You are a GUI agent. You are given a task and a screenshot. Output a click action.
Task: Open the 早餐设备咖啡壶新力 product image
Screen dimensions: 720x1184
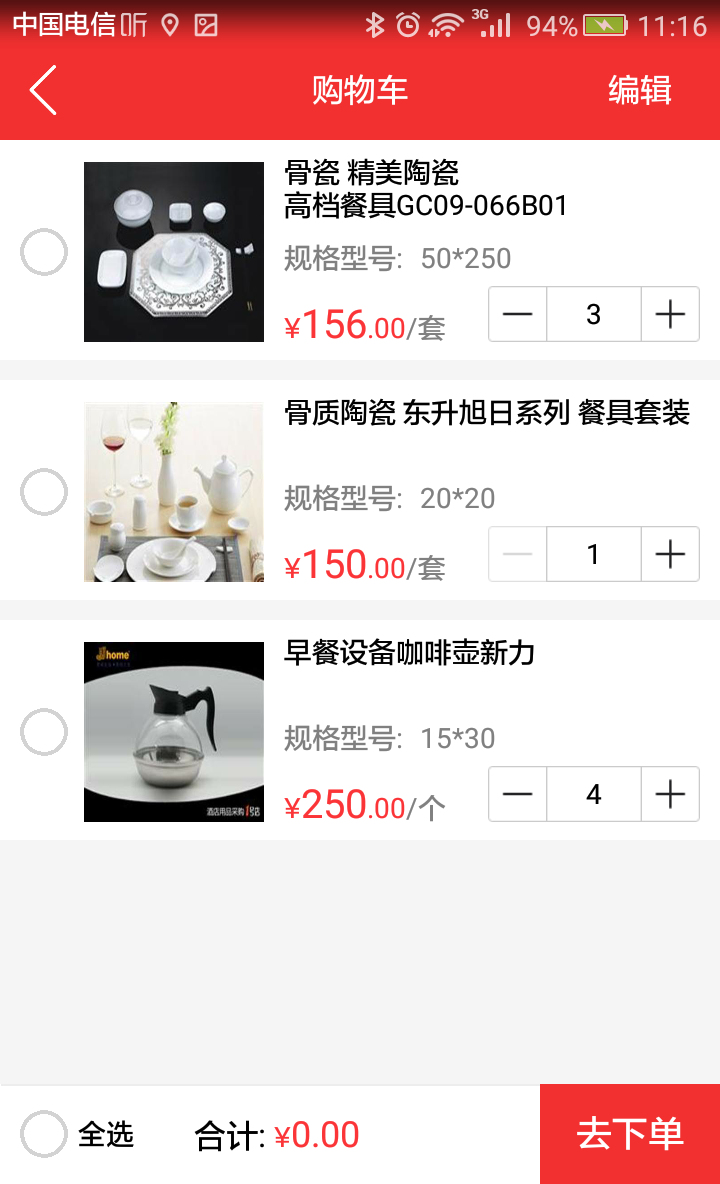(x=174, y=732)
